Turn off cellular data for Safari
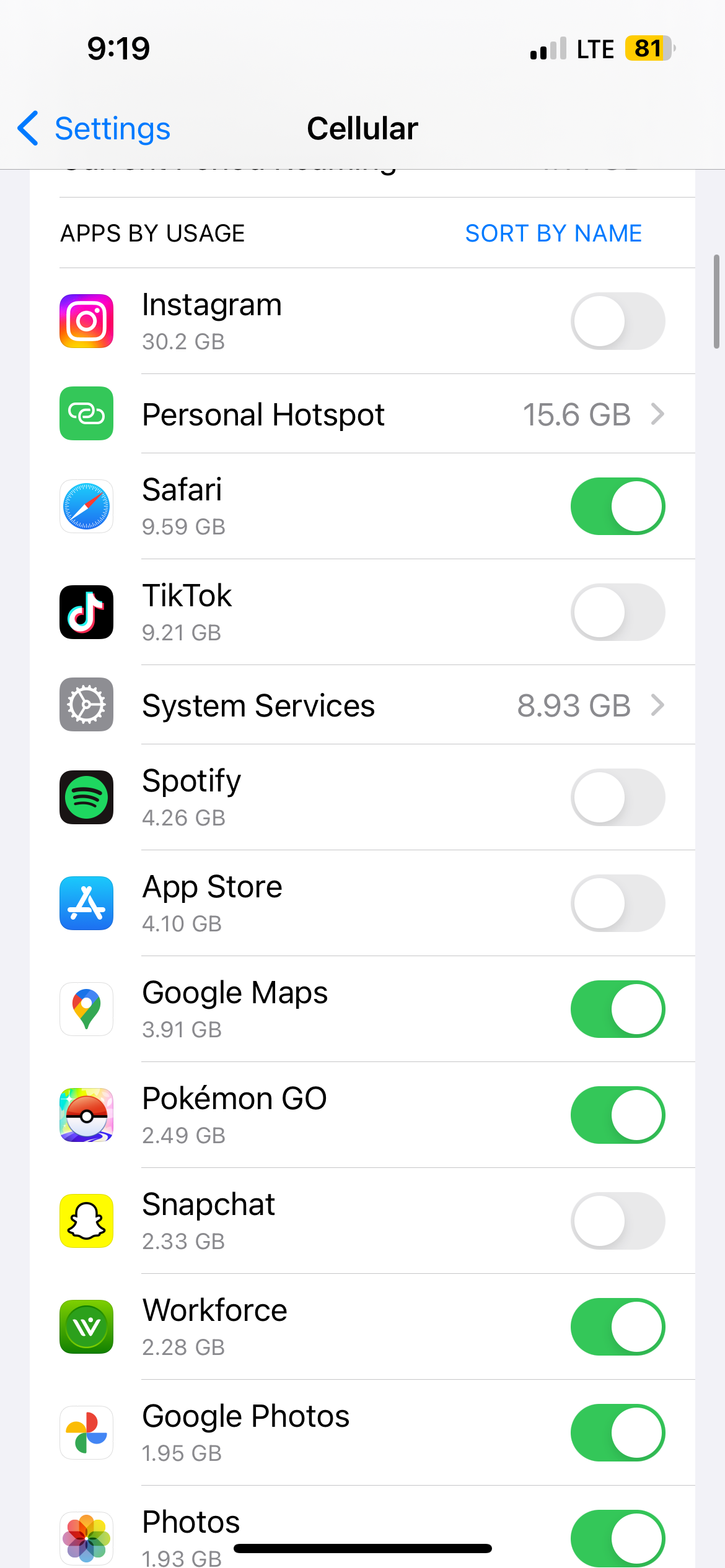Viewport: 725px width, 1568px height. [x=617, y=507]
